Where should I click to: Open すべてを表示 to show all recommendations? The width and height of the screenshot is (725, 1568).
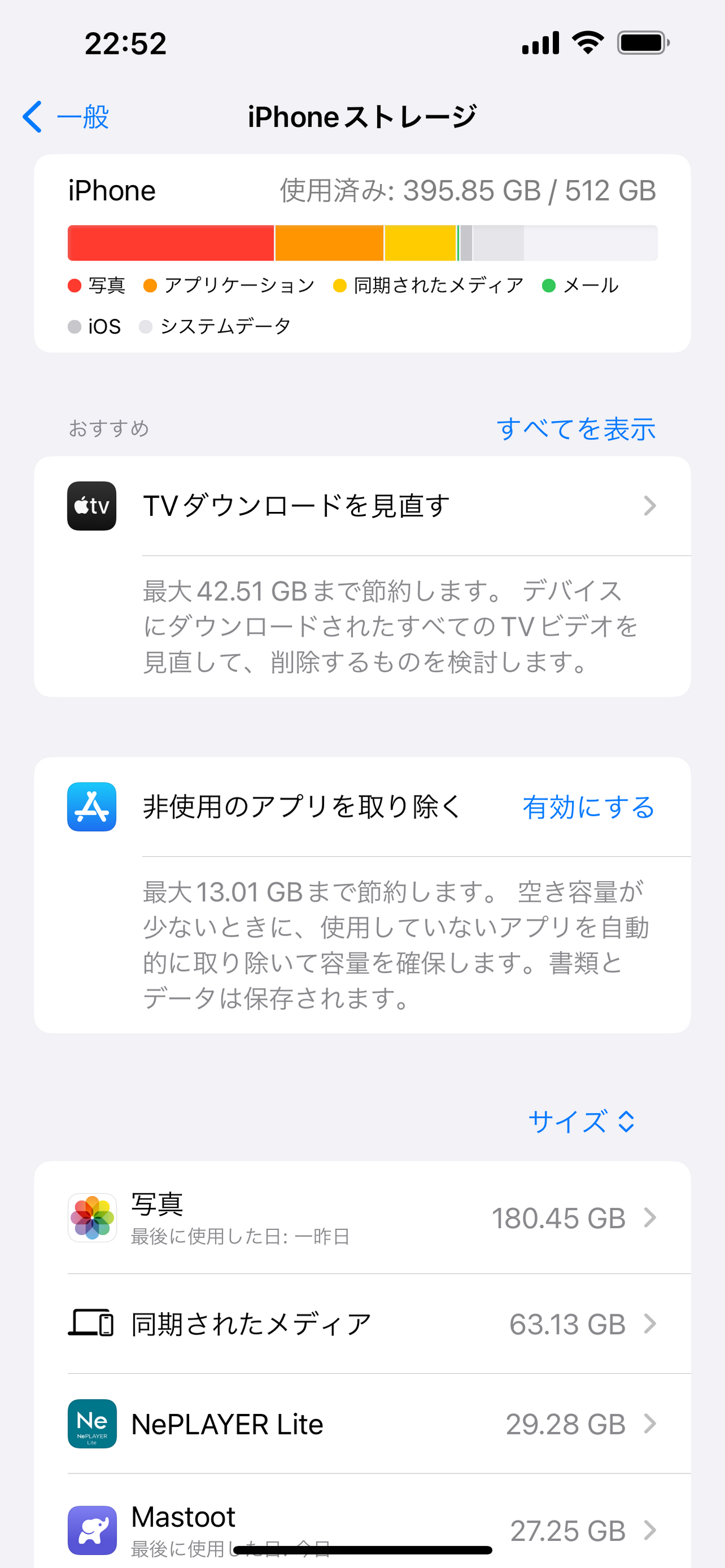point(577,429)
